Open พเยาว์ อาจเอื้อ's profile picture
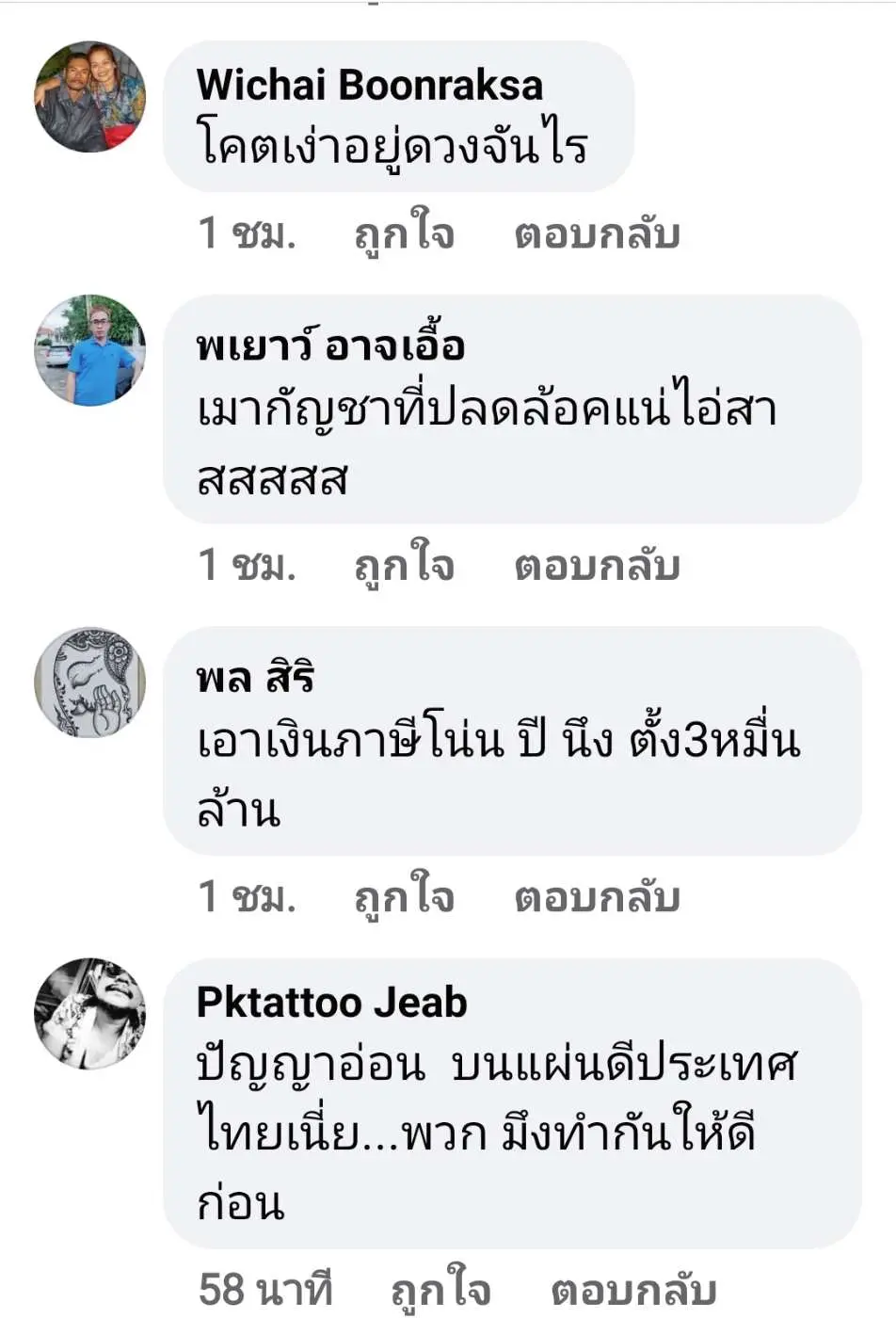 point(90,350)
